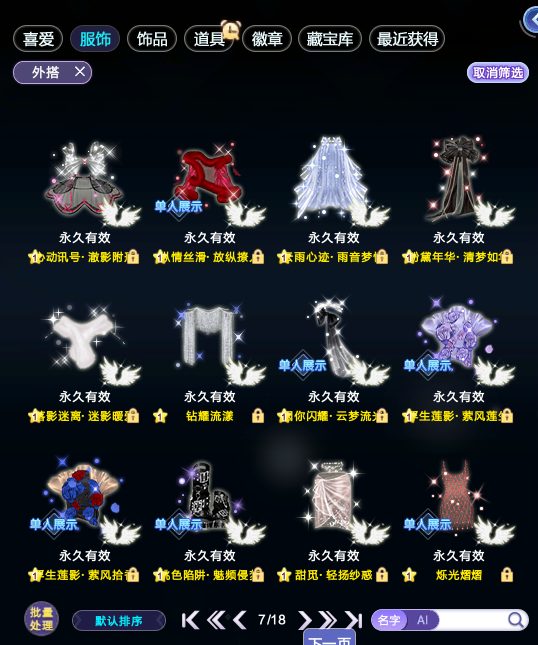The width and height of the screenshot is (538, 645).
Task: Tap the 取消筛选 button
Action: [x=498, y=73]
